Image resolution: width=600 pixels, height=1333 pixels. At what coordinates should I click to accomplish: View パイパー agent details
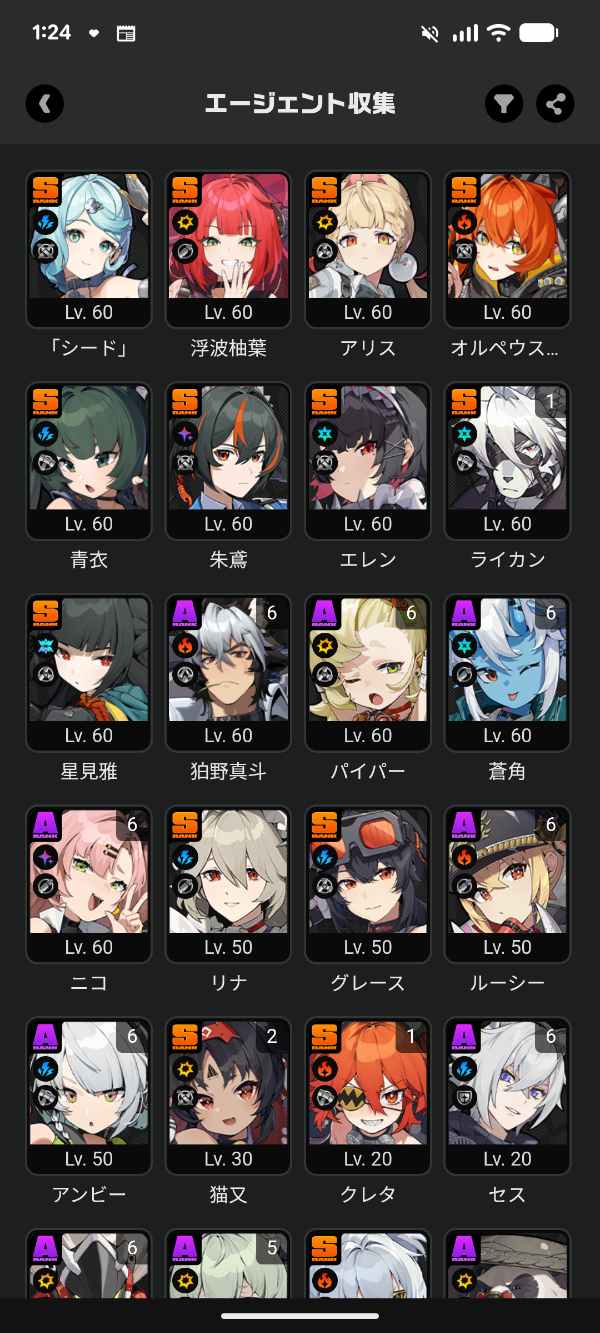[x=368, y=672]
